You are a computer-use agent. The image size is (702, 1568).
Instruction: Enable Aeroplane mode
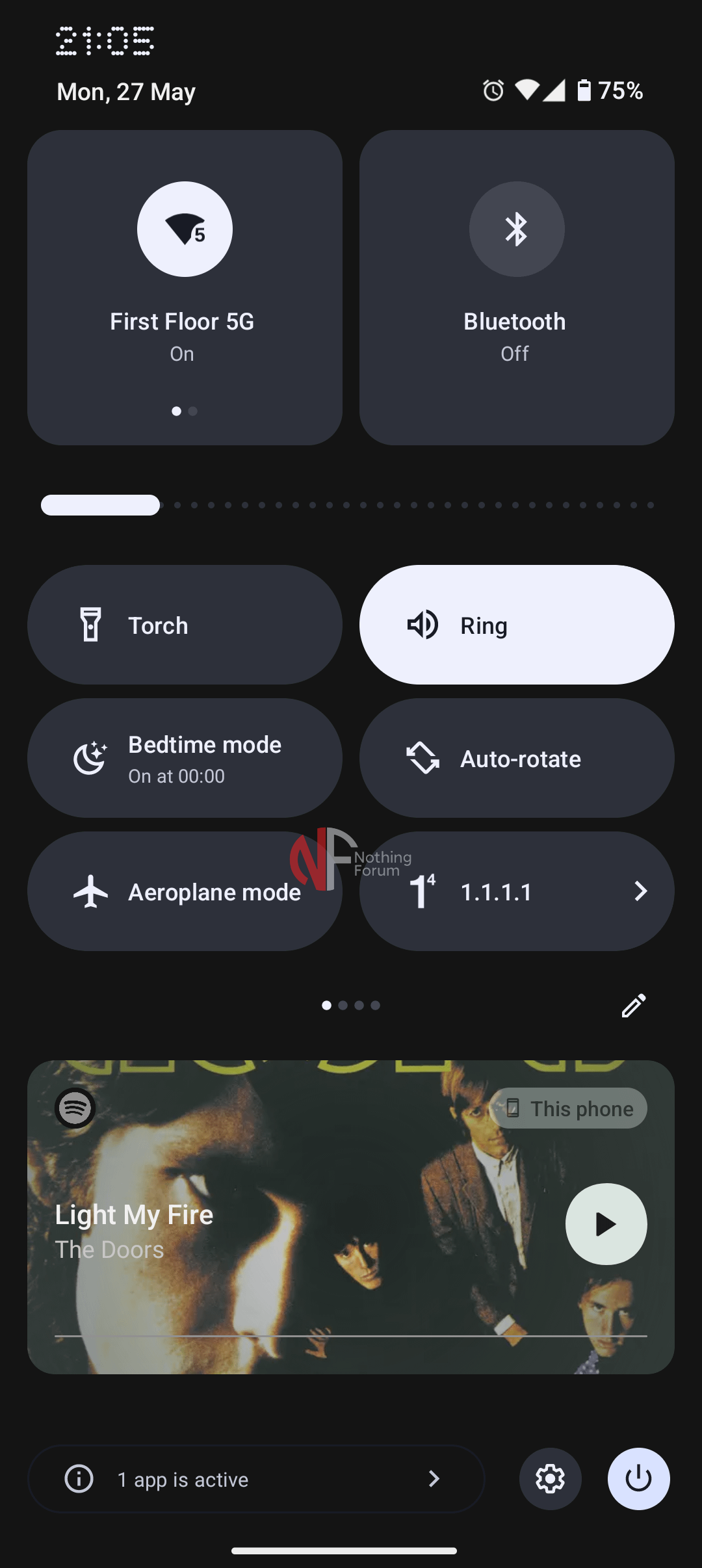[x=185, y=891]
